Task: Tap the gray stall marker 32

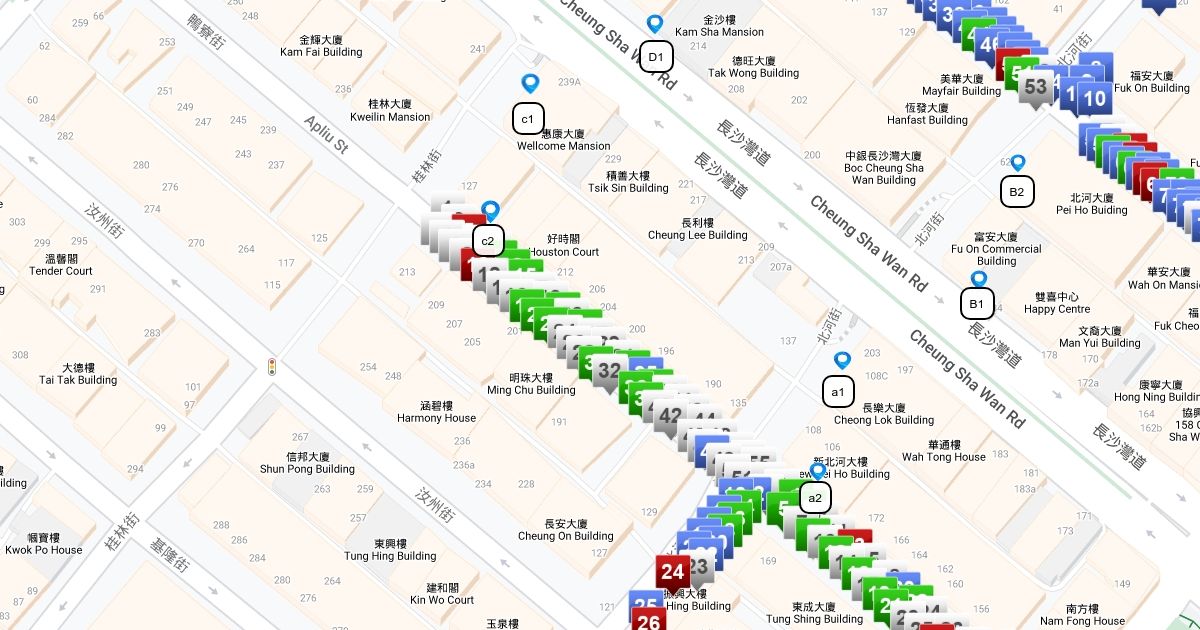Action: point(609,371)
